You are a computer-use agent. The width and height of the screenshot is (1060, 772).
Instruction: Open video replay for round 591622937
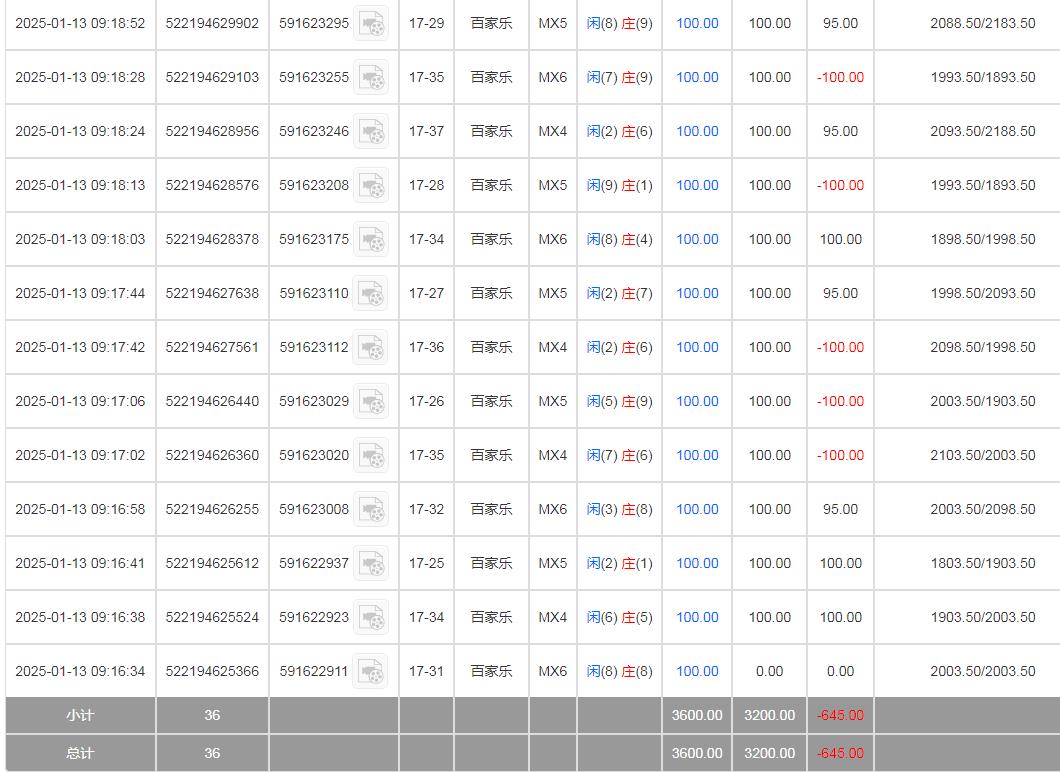click(x=371, y=563)
